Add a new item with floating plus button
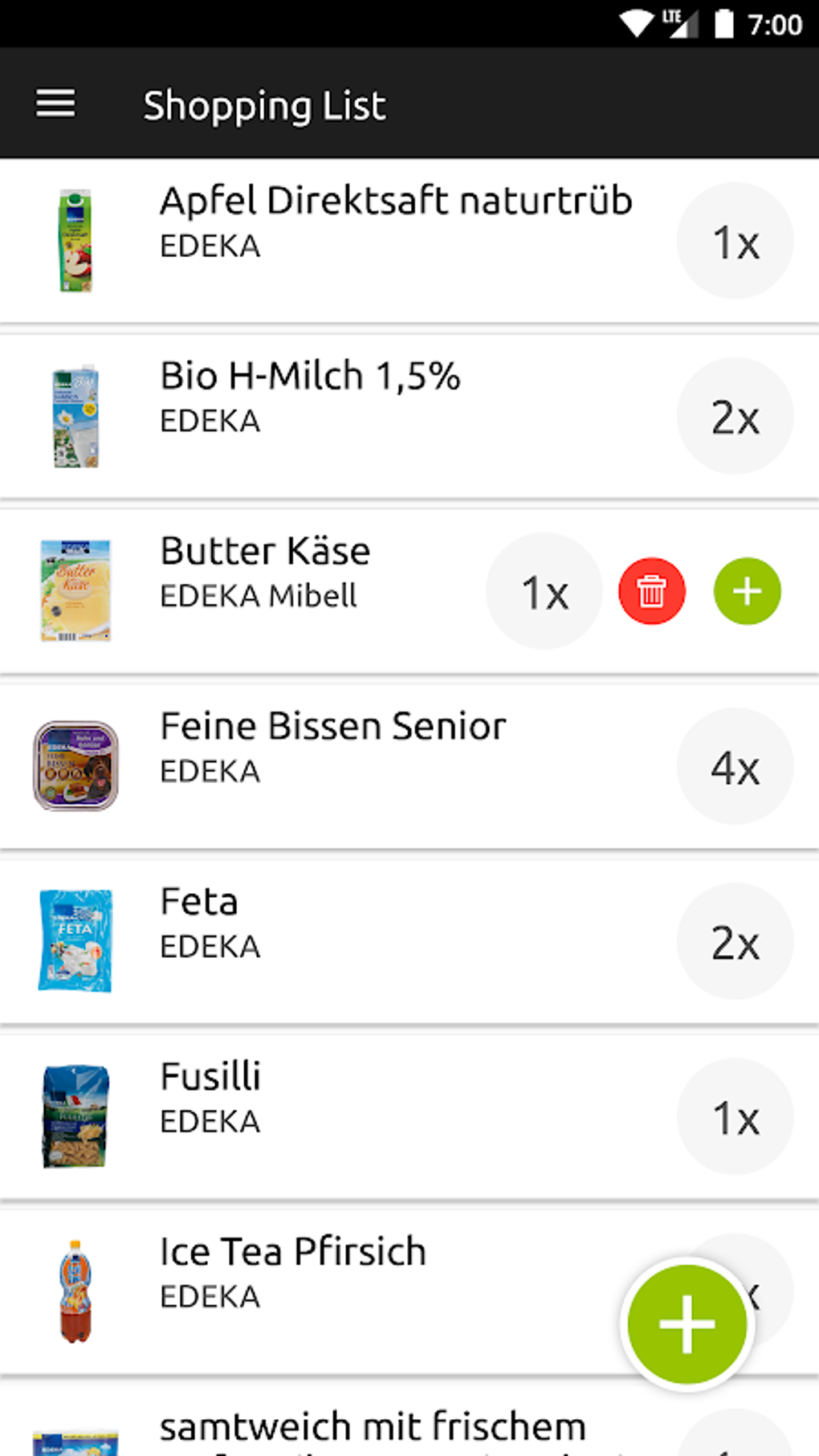 (687, 1323)
